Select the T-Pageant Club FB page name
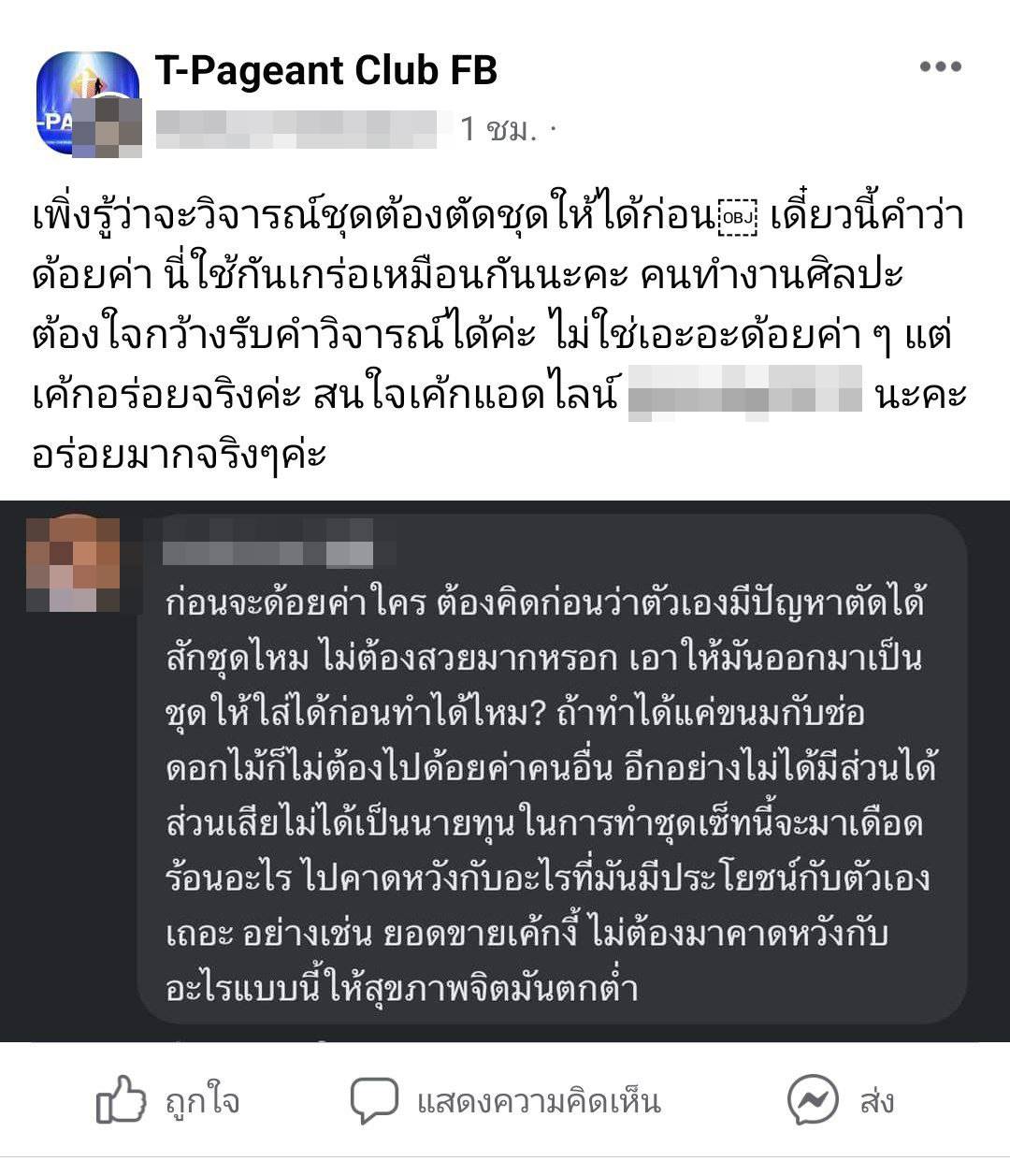The image size is (1010, 1176). pyautogui.click(x=326, y=72)
